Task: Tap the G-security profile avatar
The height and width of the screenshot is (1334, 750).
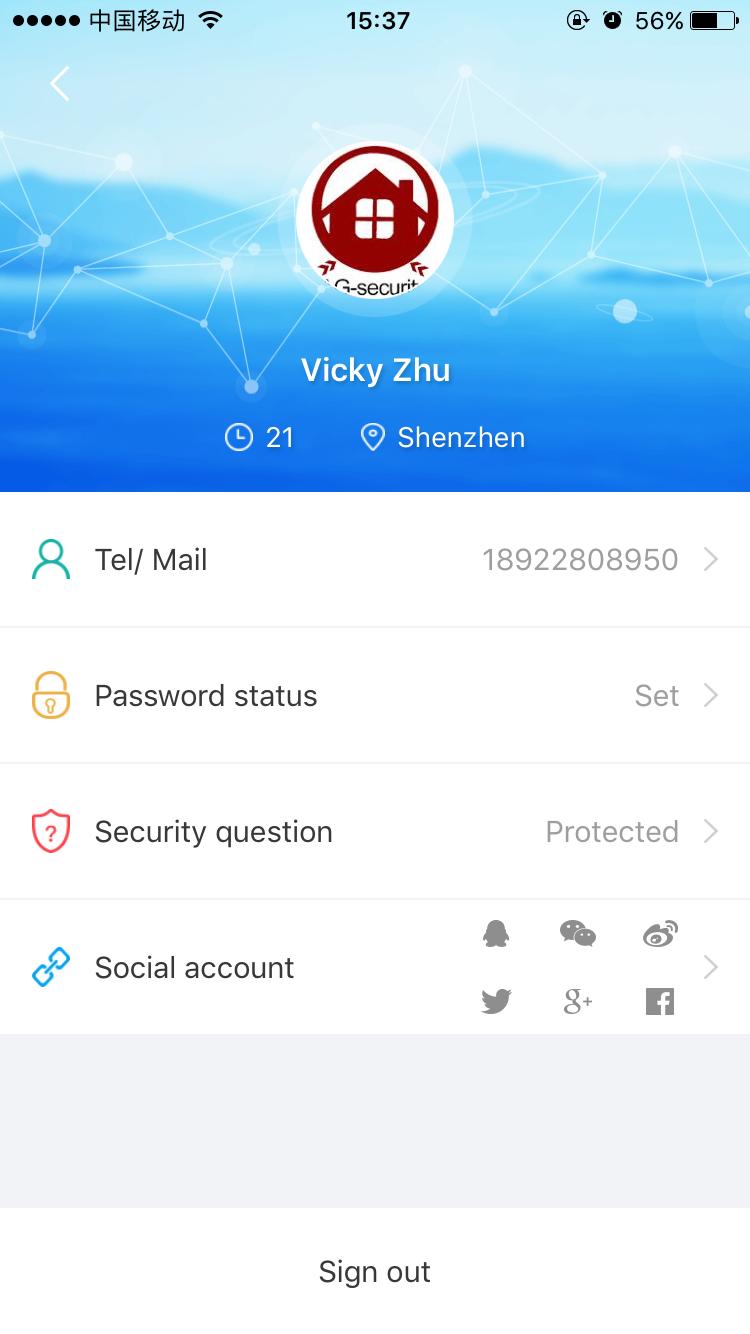Action: coord(375,221)
